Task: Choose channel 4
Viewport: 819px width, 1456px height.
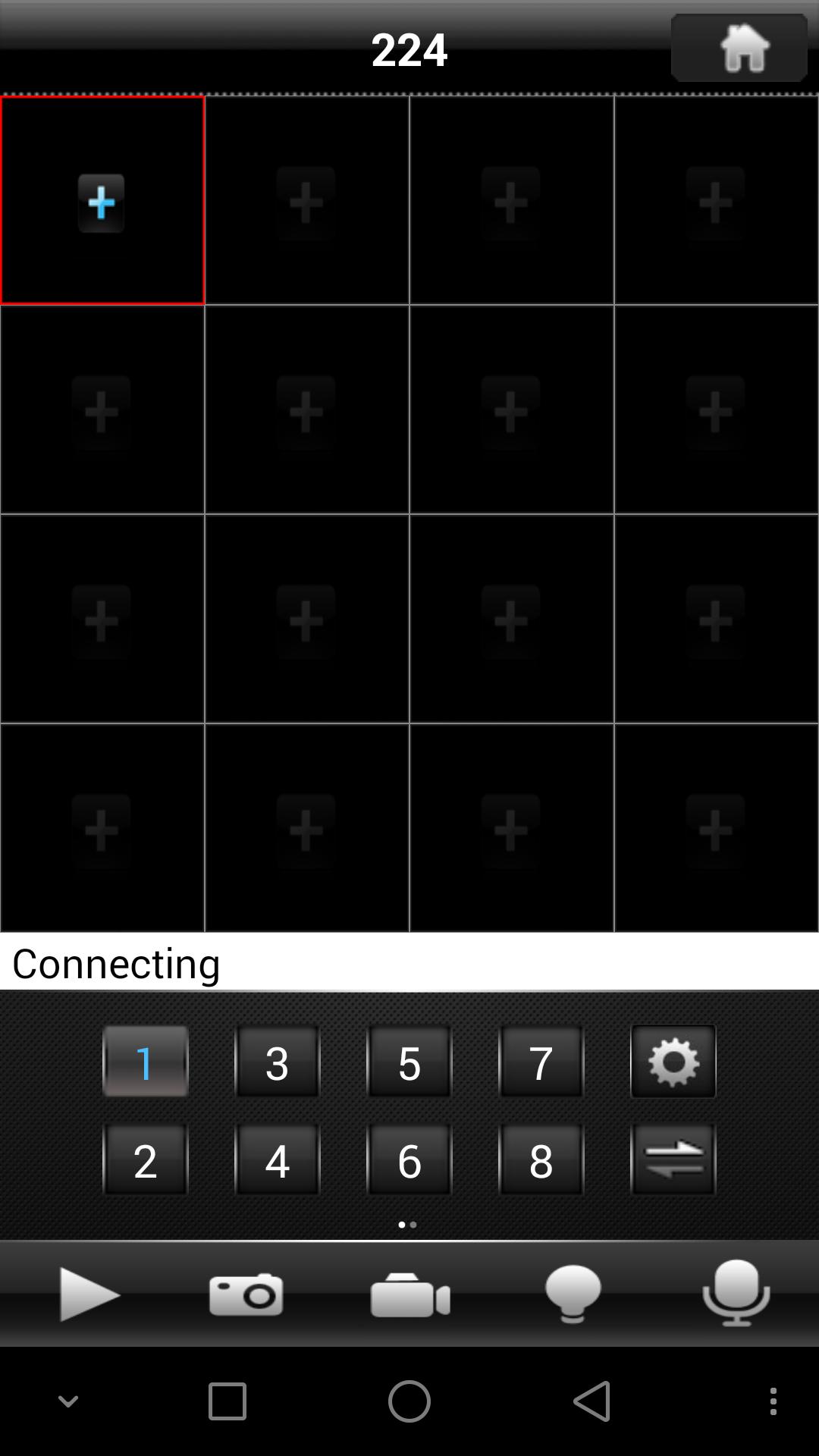Action: (x=278, y=1160)
